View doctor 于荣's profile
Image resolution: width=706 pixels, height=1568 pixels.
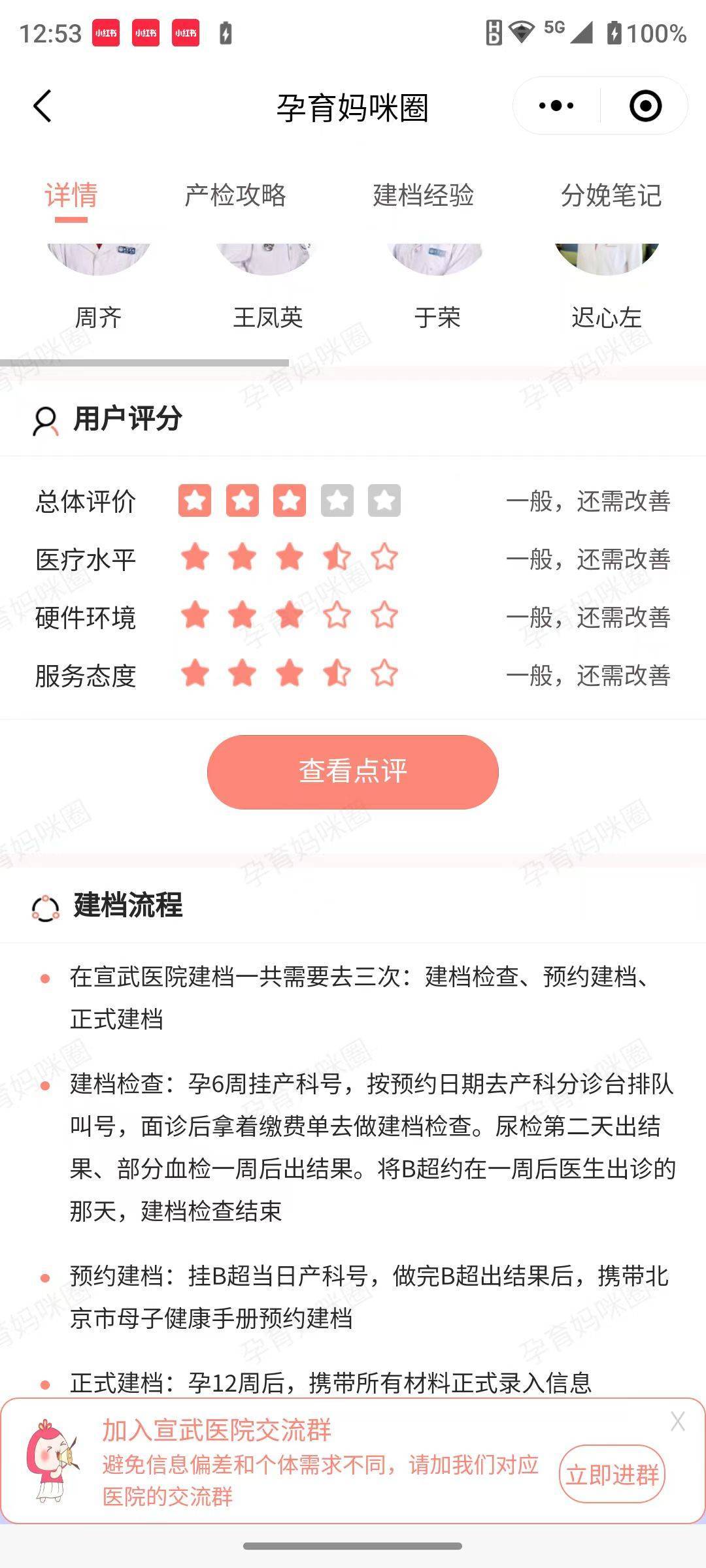click(x=437, y=287)
